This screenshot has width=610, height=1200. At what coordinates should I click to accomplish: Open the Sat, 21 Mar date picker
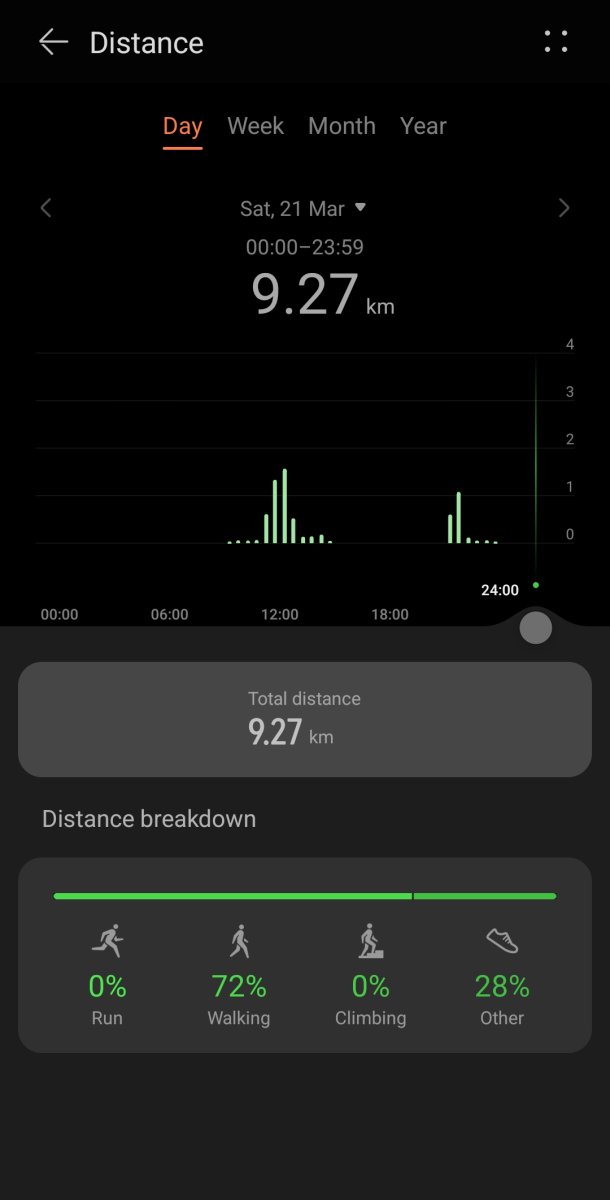pos(303,208)
